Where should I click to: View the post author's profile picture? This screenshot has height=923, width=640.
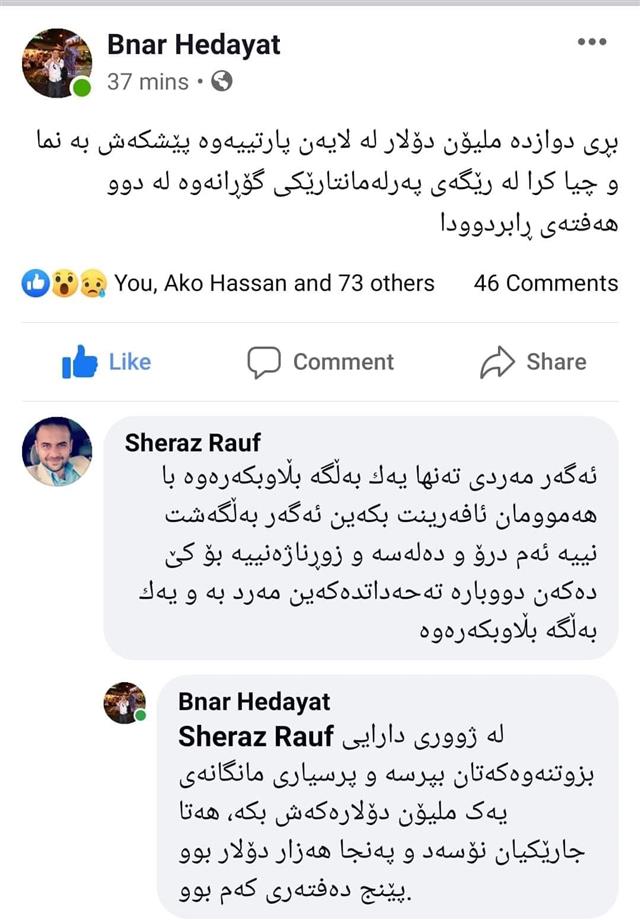click(x=57, y=63)
